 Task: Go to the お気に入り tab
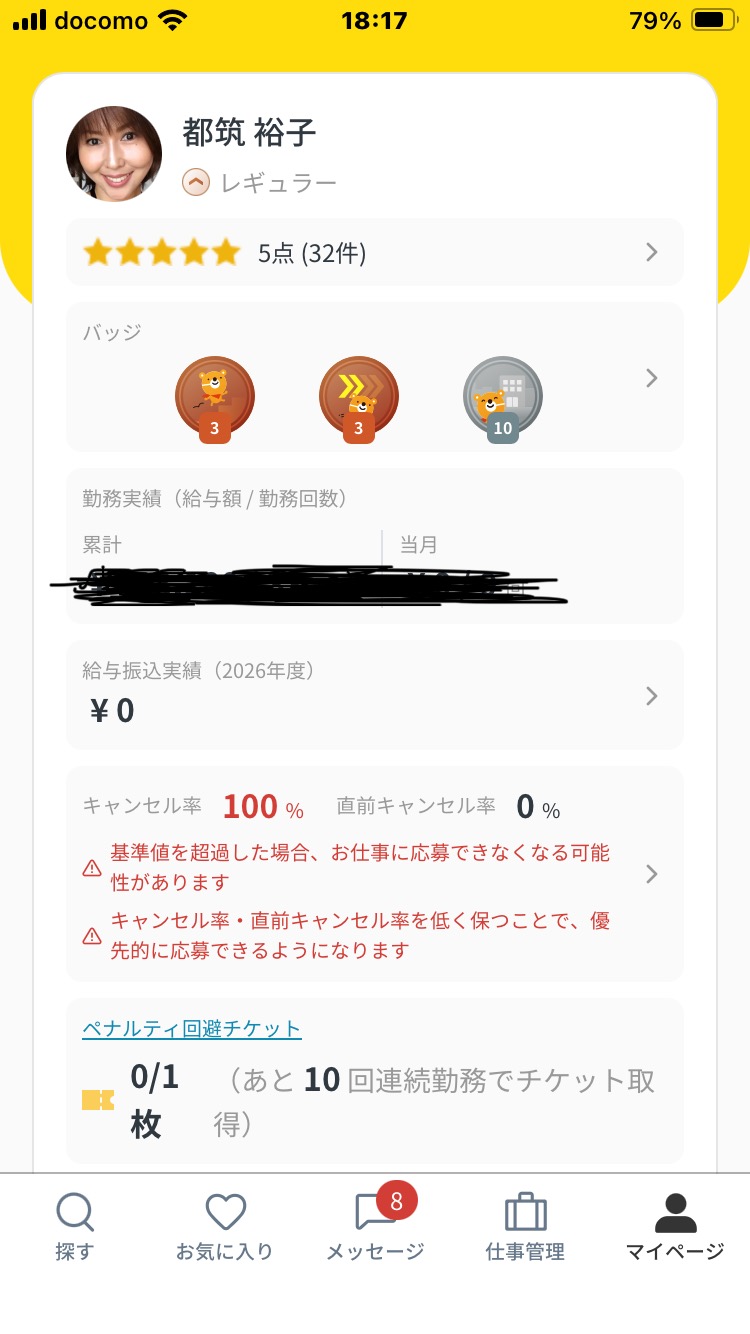coord(225,1226)
